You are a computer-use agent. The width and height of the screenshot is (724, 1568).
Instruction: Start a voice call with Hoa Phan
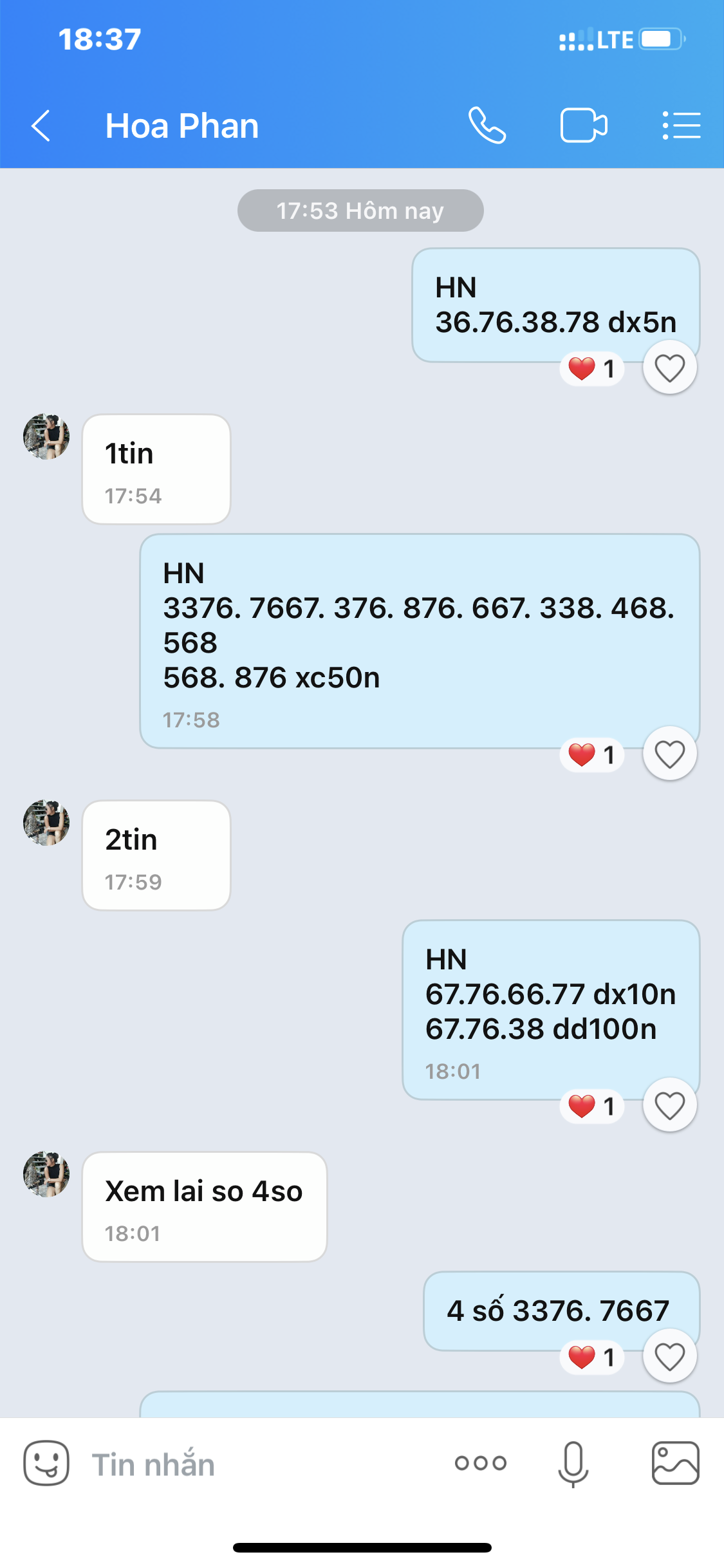tap(487, 126)
